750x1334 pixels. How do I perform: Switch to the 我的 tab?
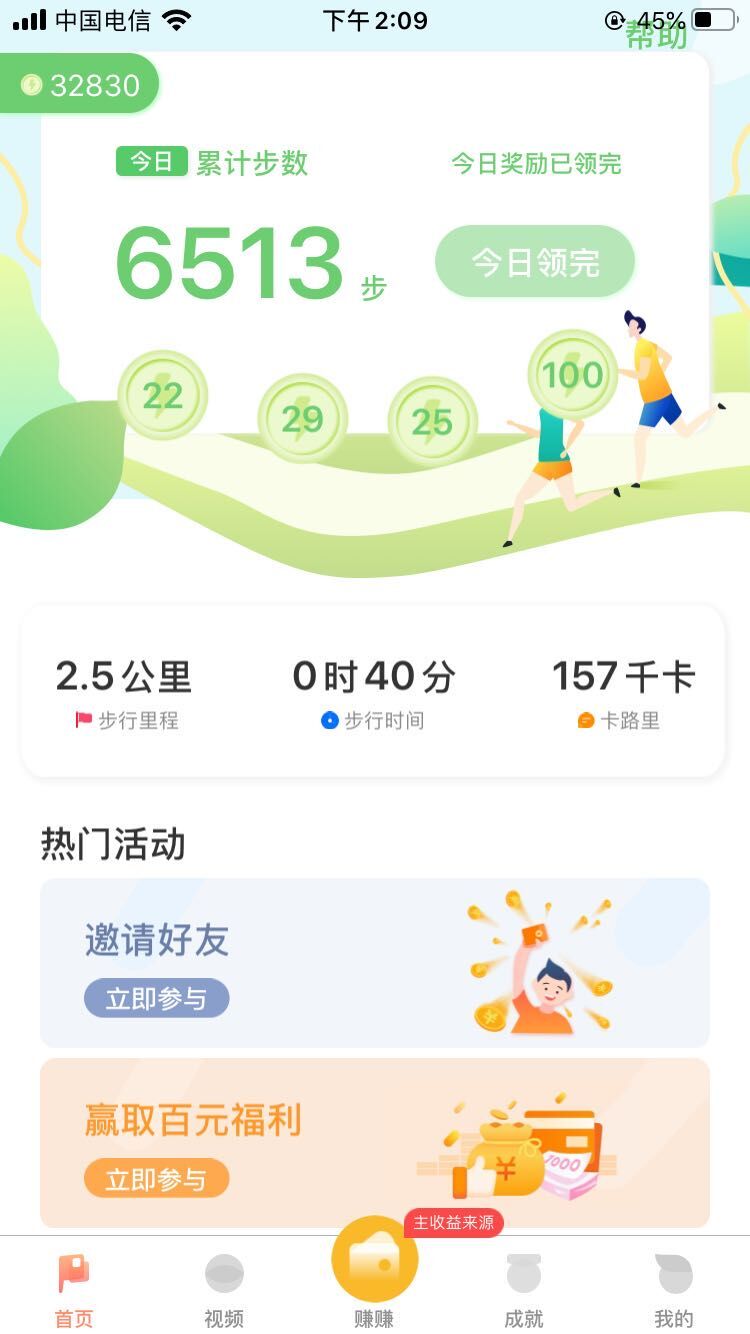tap(673, 1290)
